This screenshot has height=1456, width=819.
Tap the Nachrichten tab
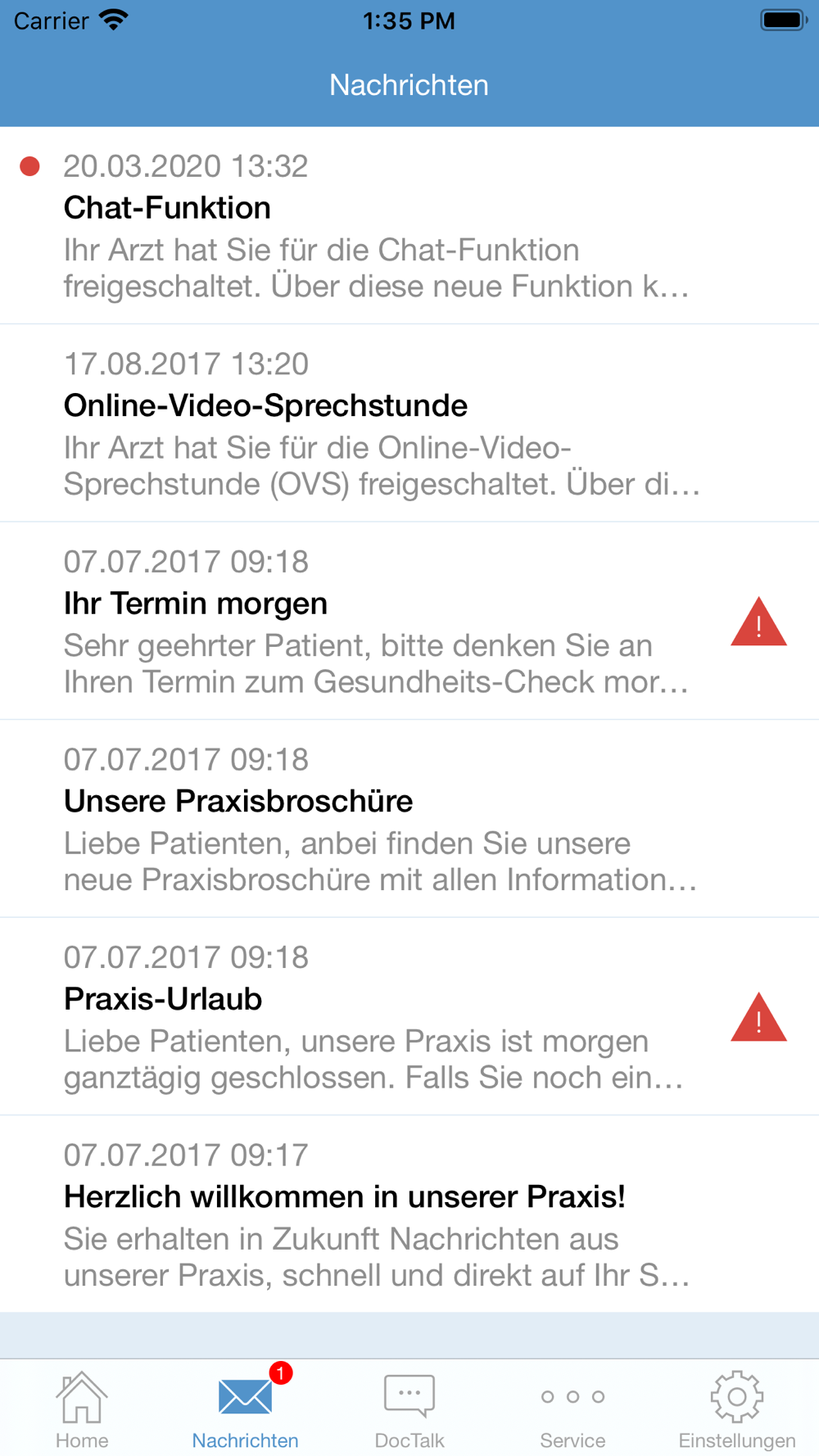(x=246, y=1409)
